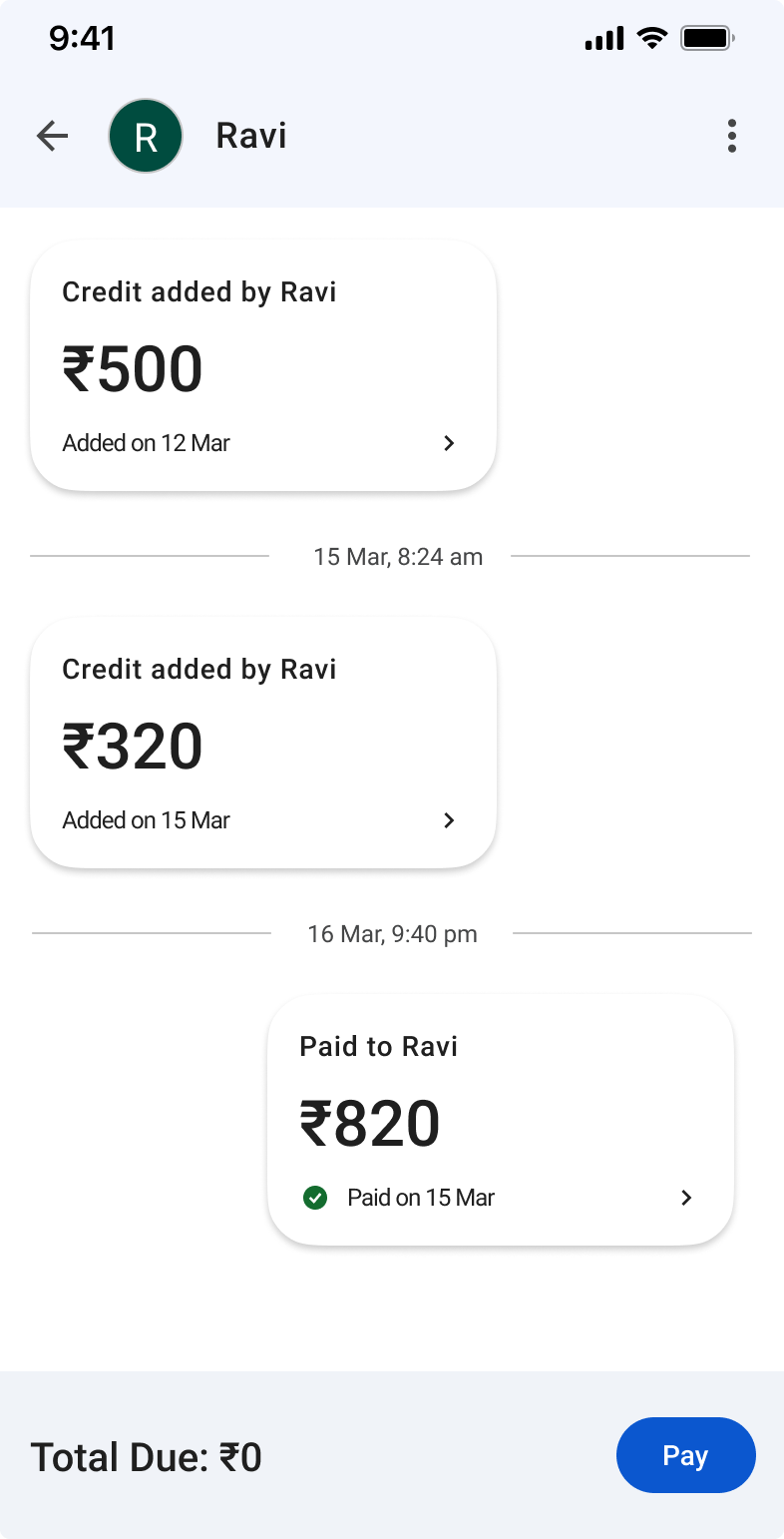Click the battery indicator icon

(x=706, y=37)
